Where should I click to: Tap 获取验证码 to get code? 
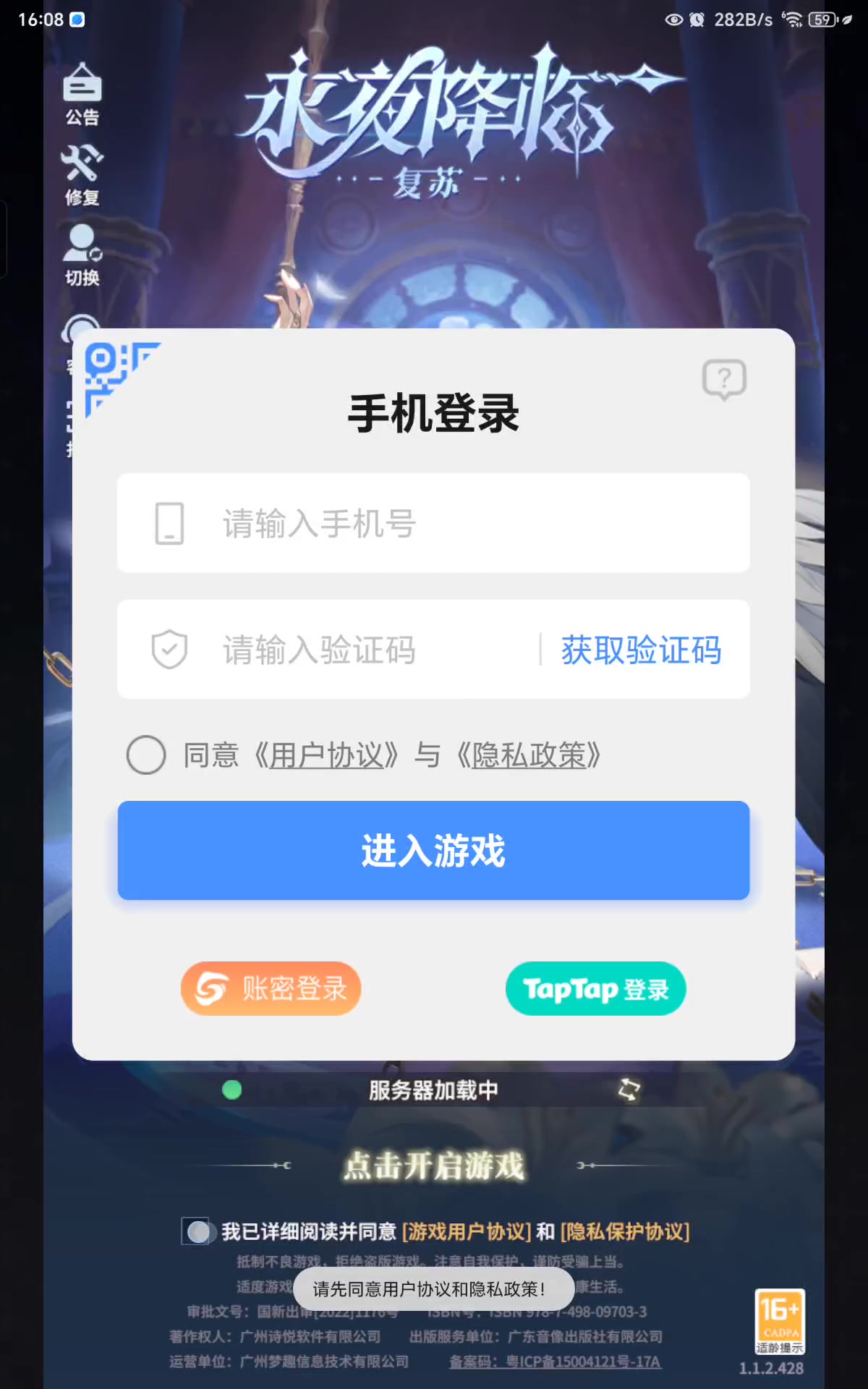click(x=641, y=649)
